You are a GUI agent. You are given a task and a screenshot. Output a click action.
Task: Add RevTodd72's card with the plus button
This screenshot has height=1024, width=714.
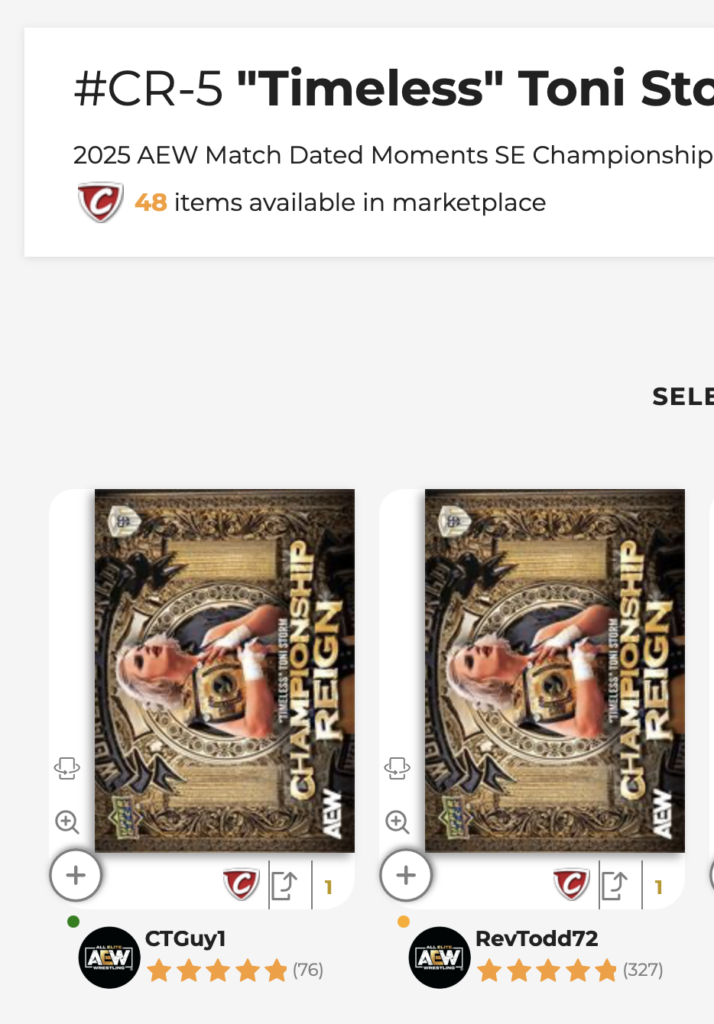(x=406, y=876)
